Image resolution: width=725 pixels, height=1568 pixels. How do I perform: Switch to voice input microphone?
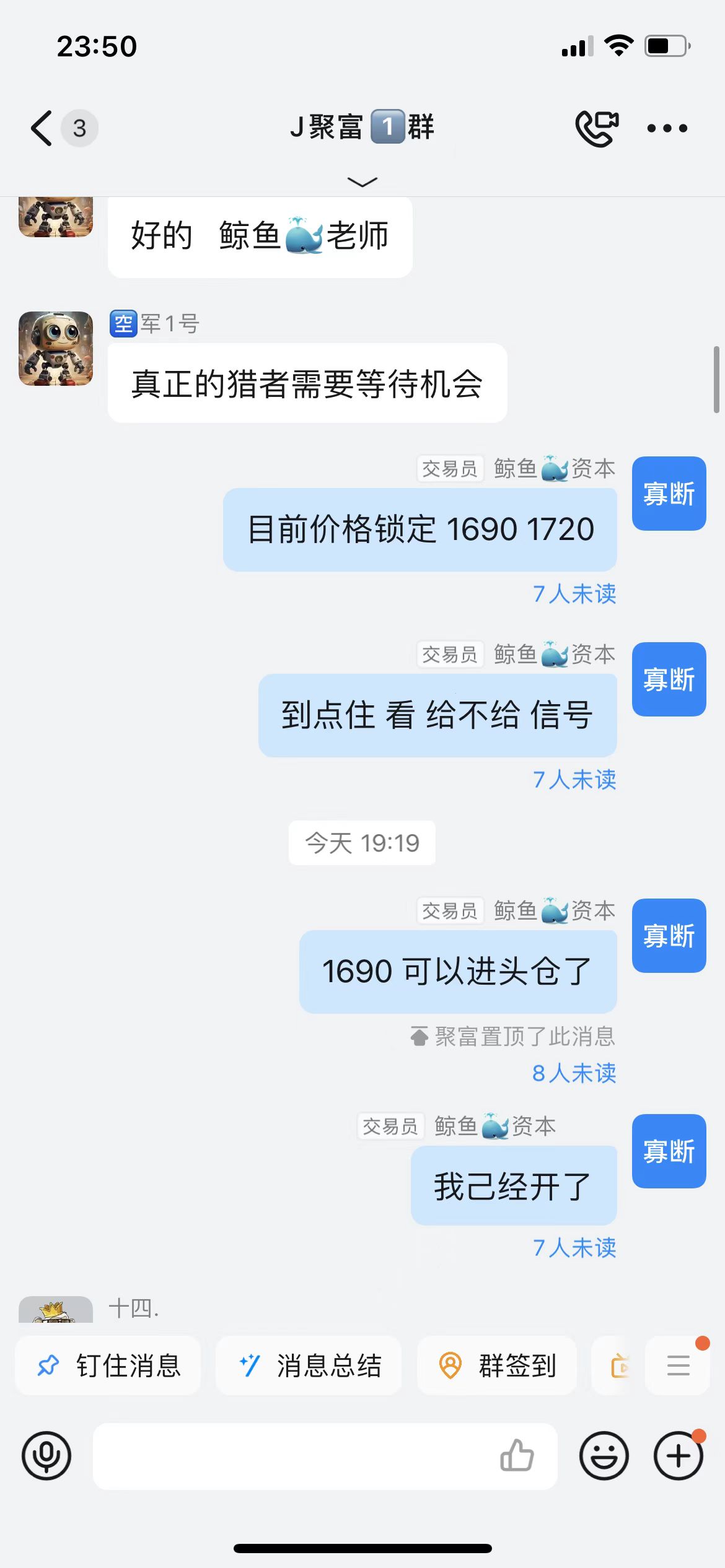click(x=46, y=1456)
